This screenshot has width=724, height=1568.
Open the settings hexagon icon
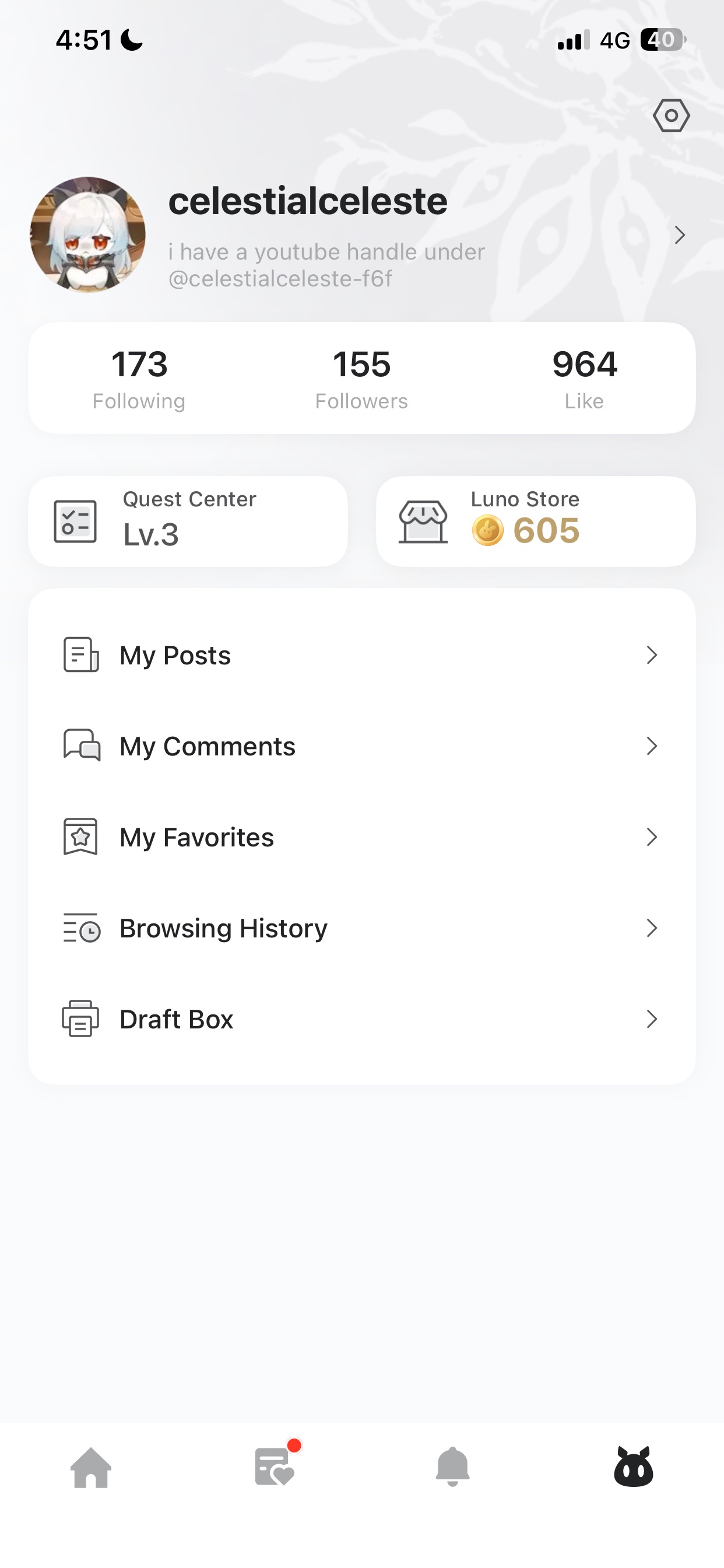671,116
